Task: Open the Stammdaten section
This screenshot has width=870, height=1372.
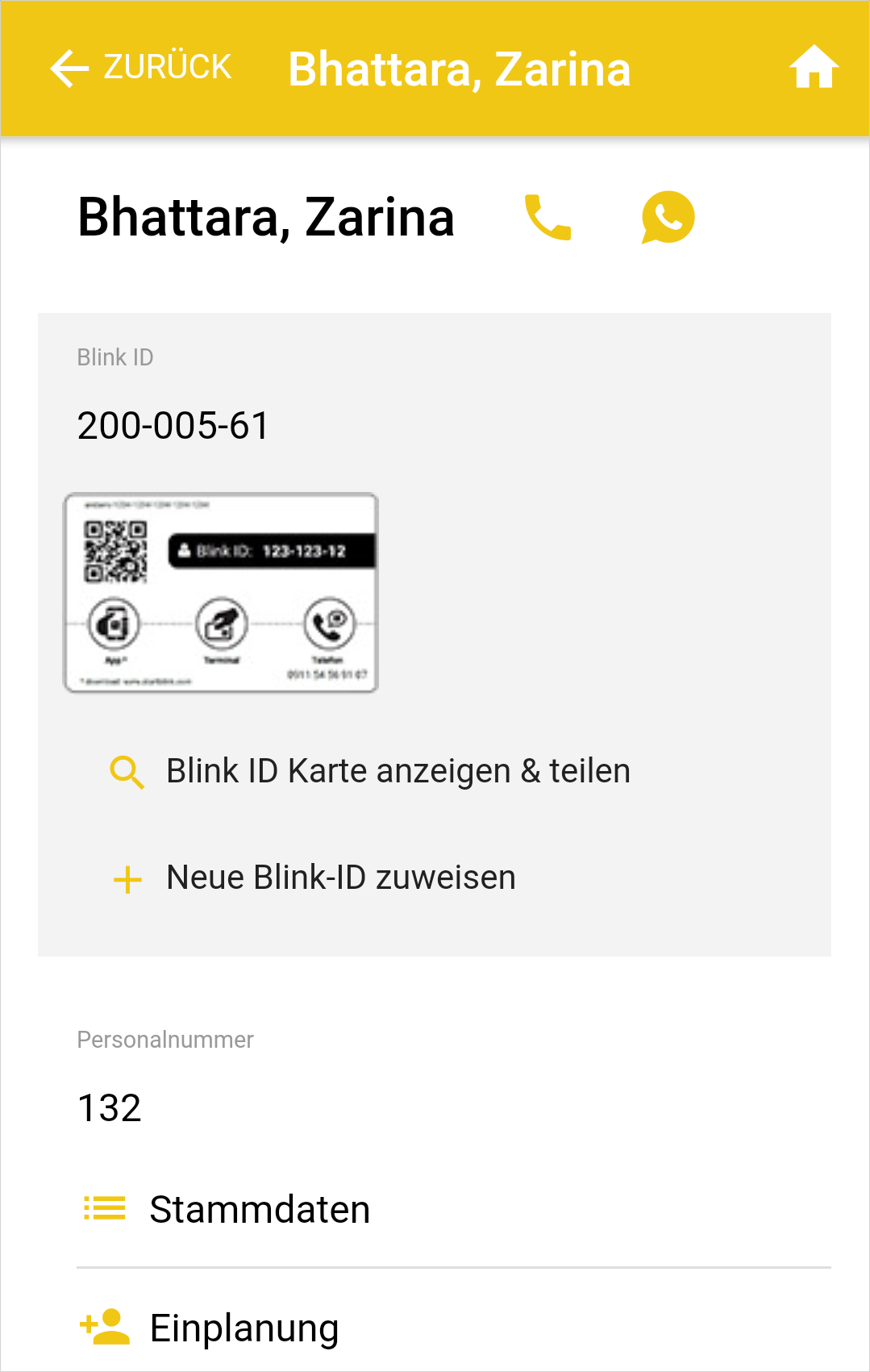Action: tap(259, 1207)
